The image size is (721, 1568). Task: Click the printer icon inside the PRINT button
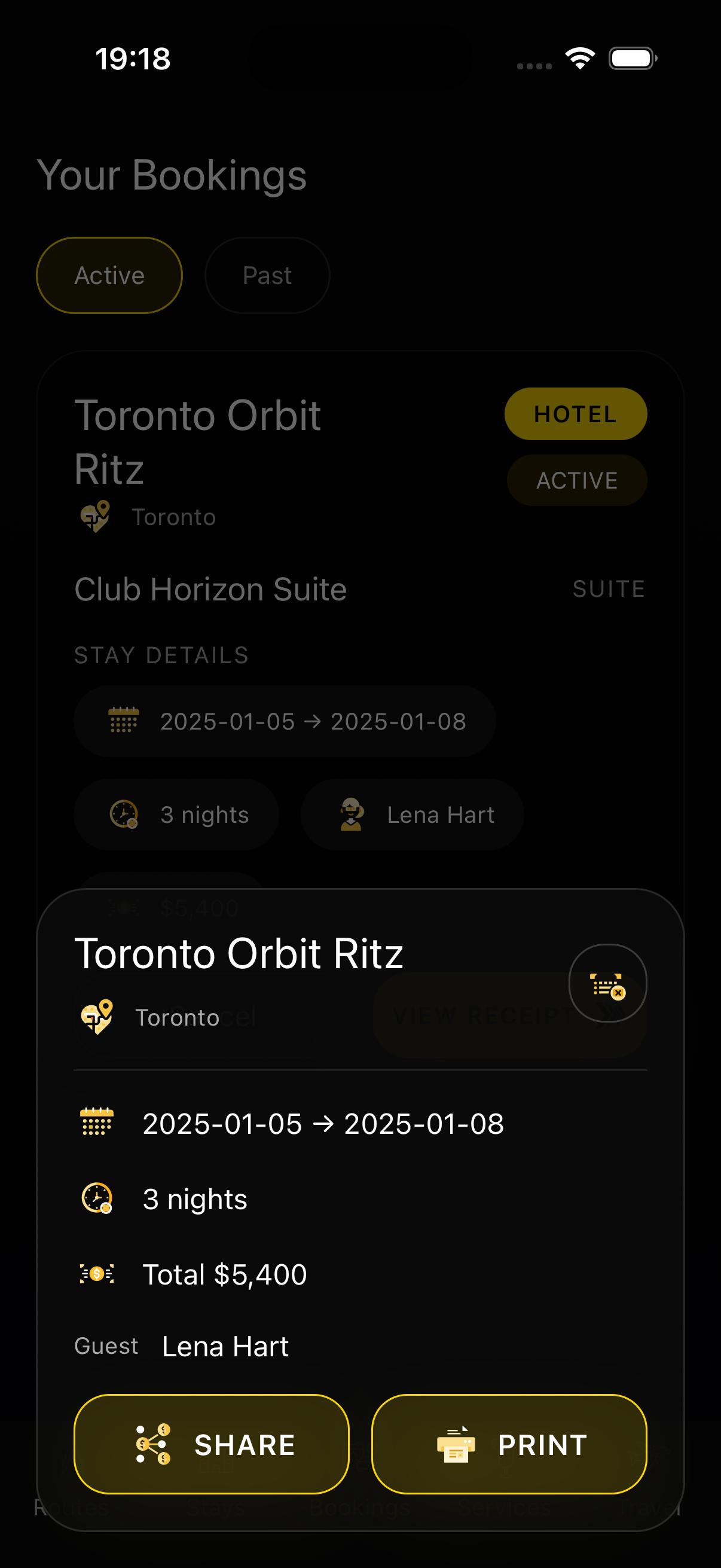(457, 1443)
